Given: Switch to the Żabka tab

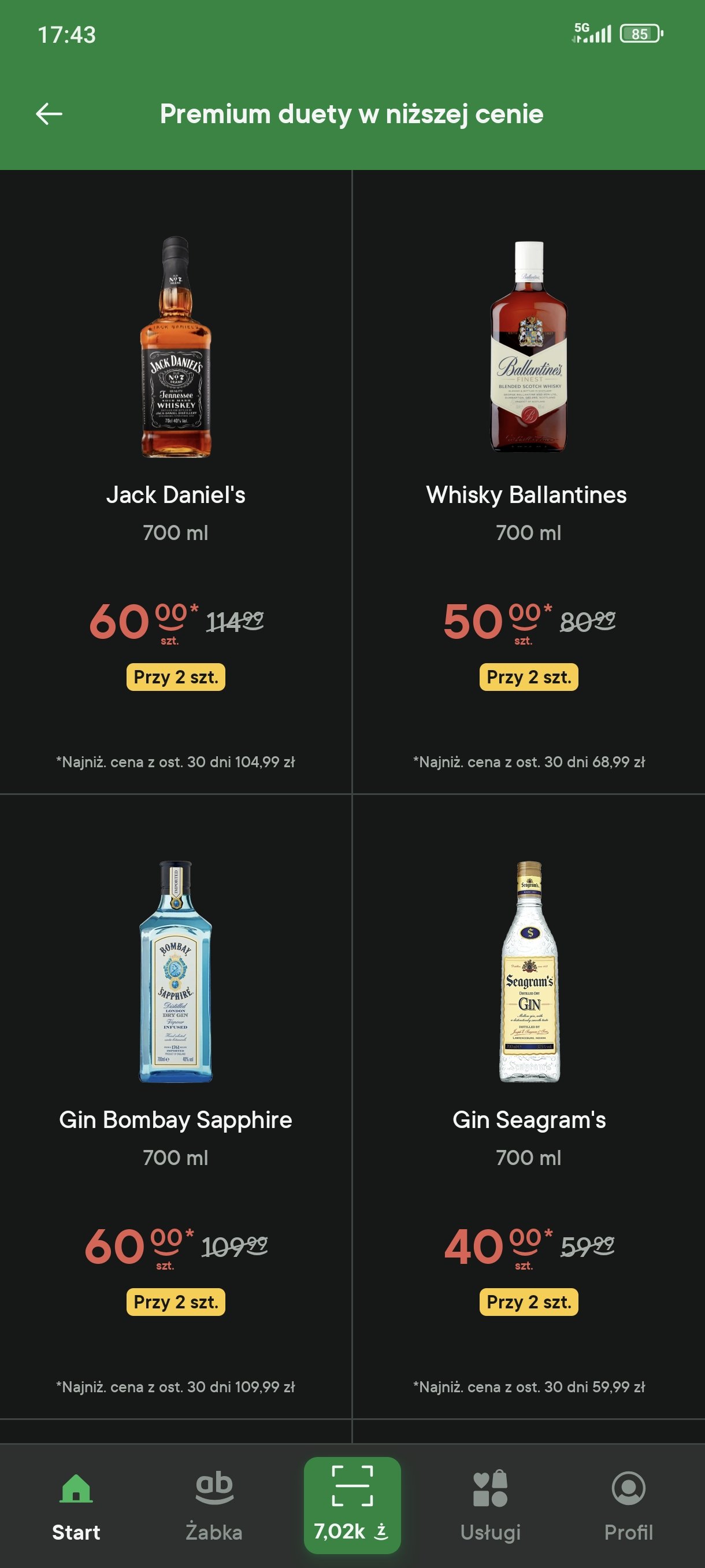Looking at the screenshot, I should tap(214, 1506).
